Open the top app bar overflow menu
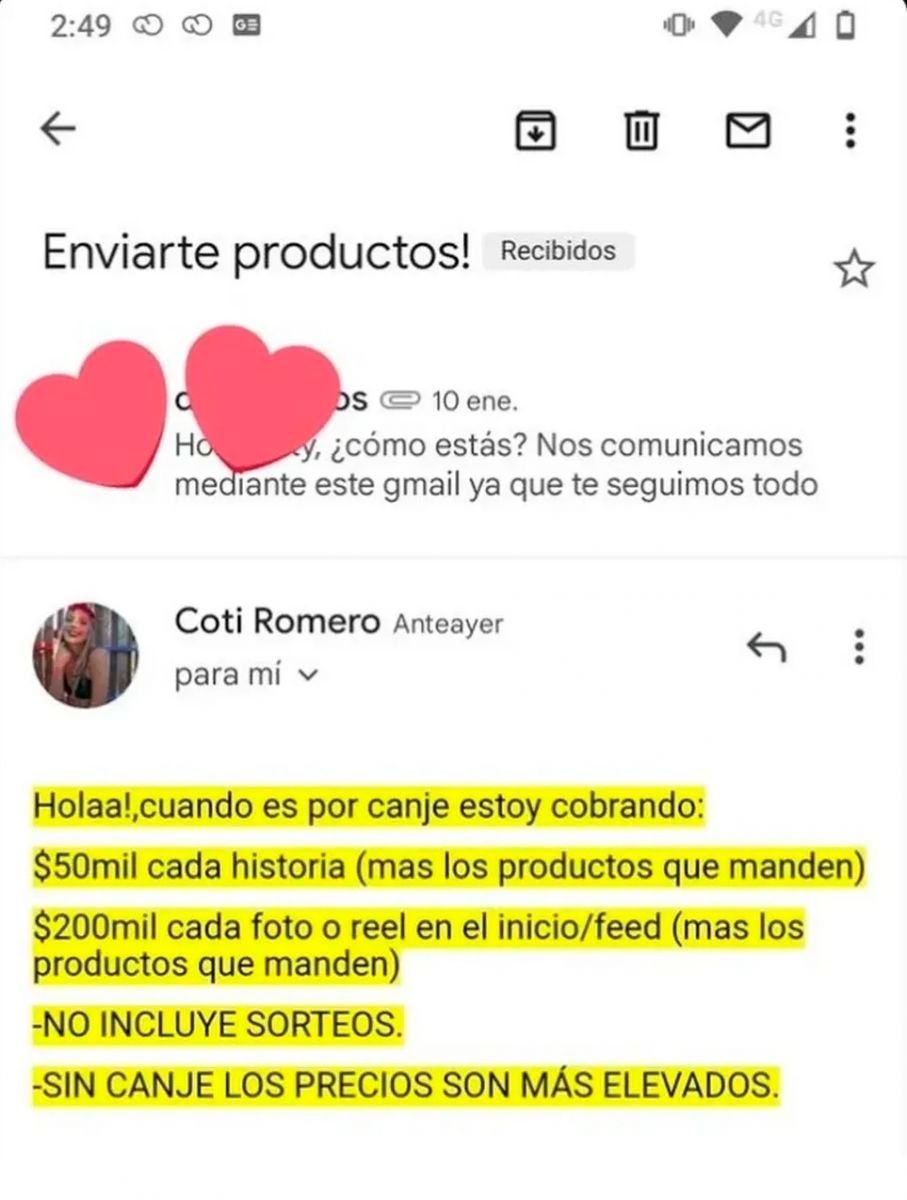Screen dimensions: 907x1200 pyautogui.click(x=850, y=130)
